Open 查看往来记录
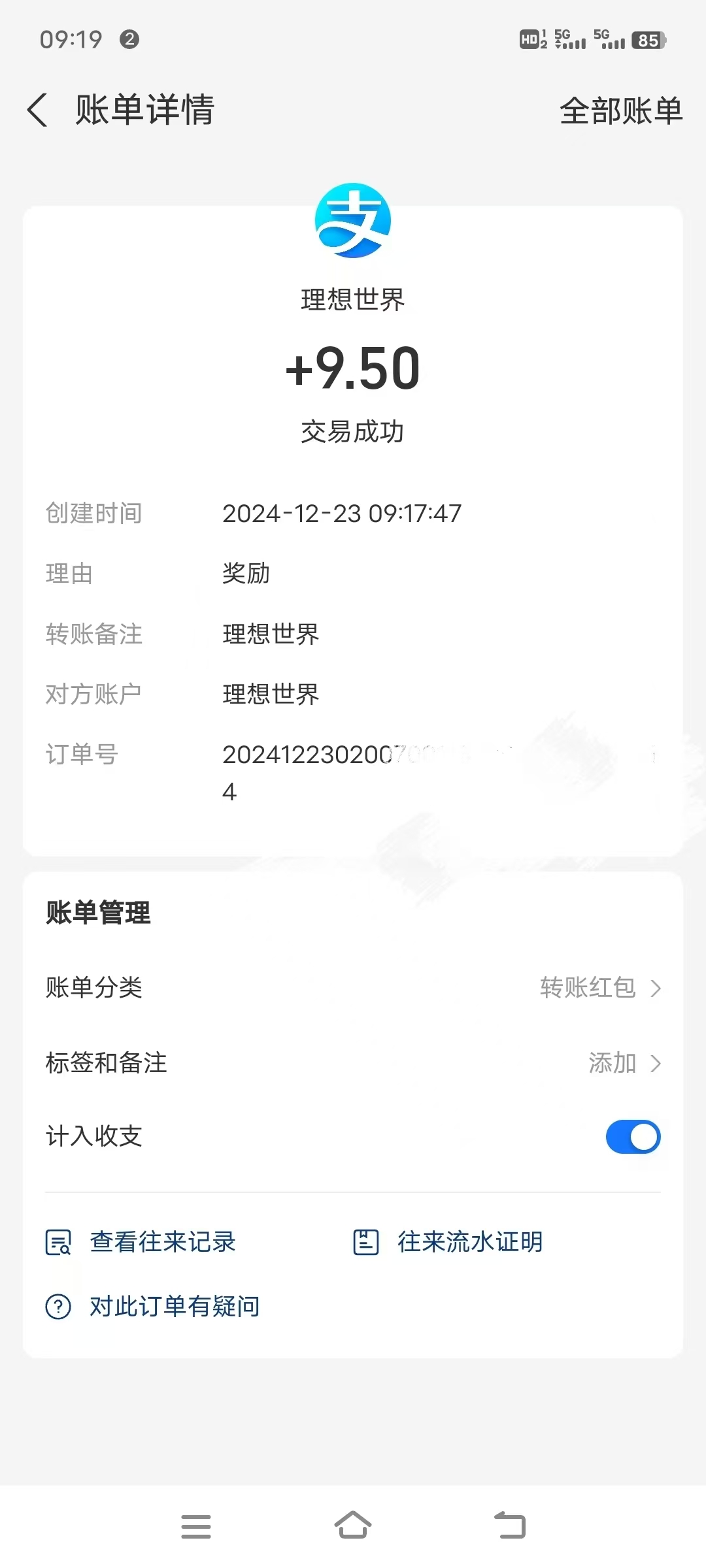706x1568 pixels. (141, 1242)
